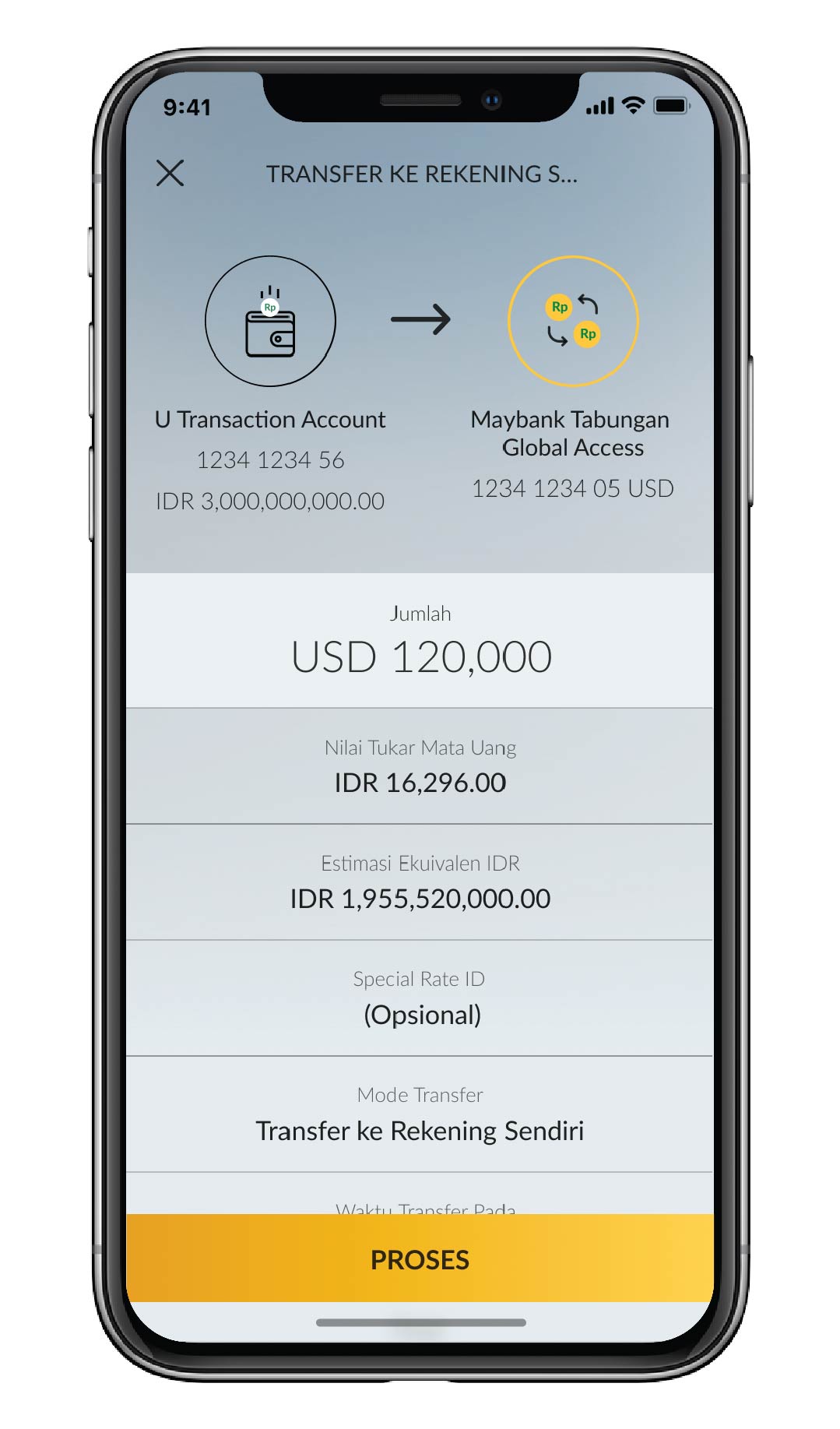
Task: Close the transfer screen
Action: pos(170,173)
